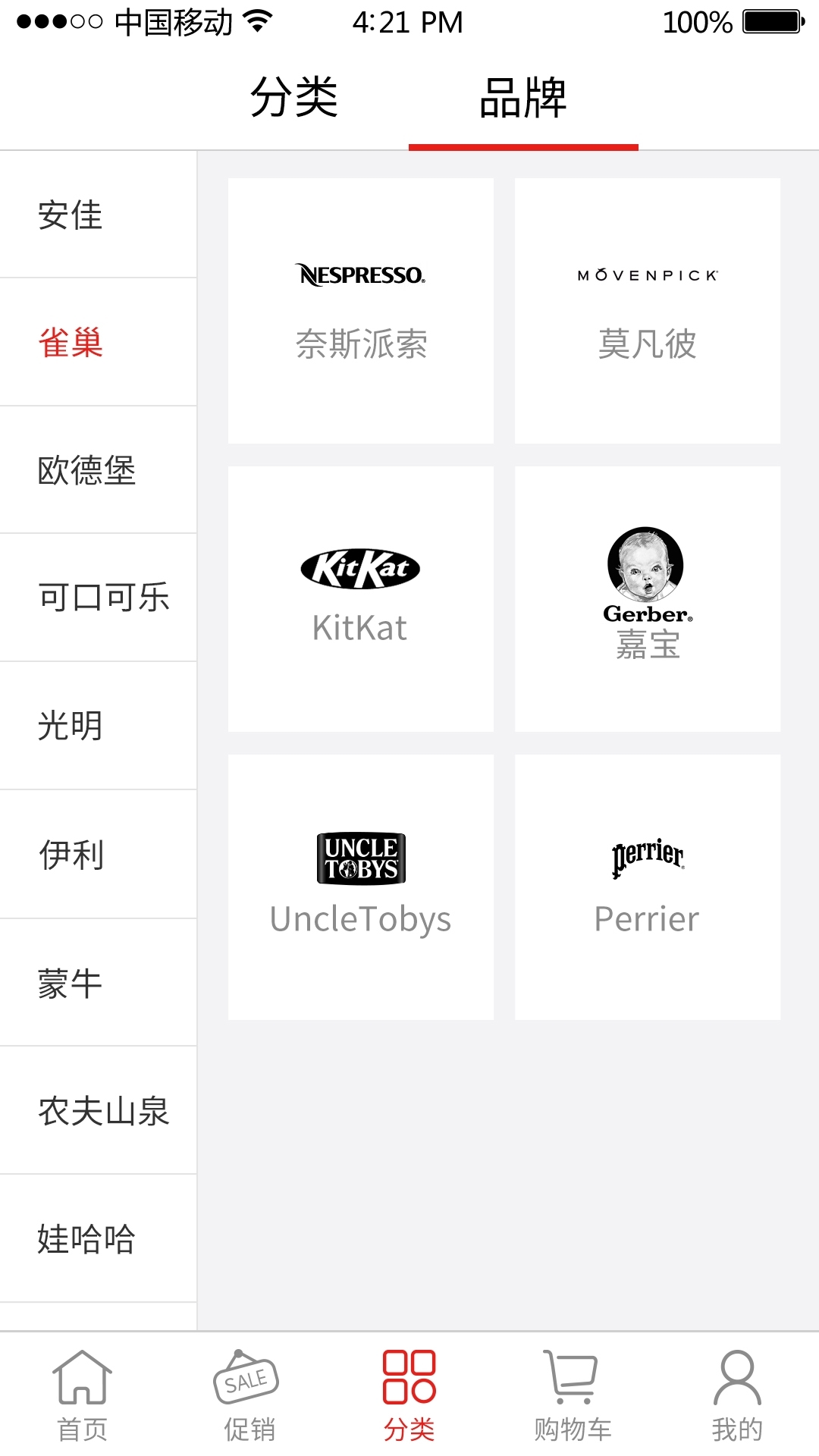Tap the battery indicator in status bar
The width and height of the screenshot is (819, 1456).
tap(773, 23)
